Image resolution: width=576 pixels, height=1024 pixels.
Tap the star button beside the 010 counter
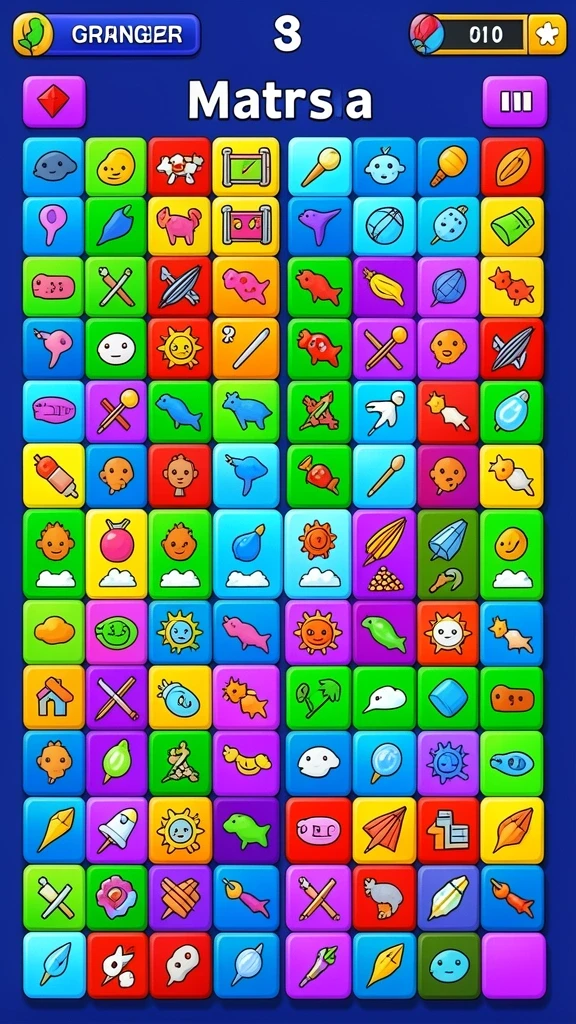pyautogui.click(x=547, y=34)
